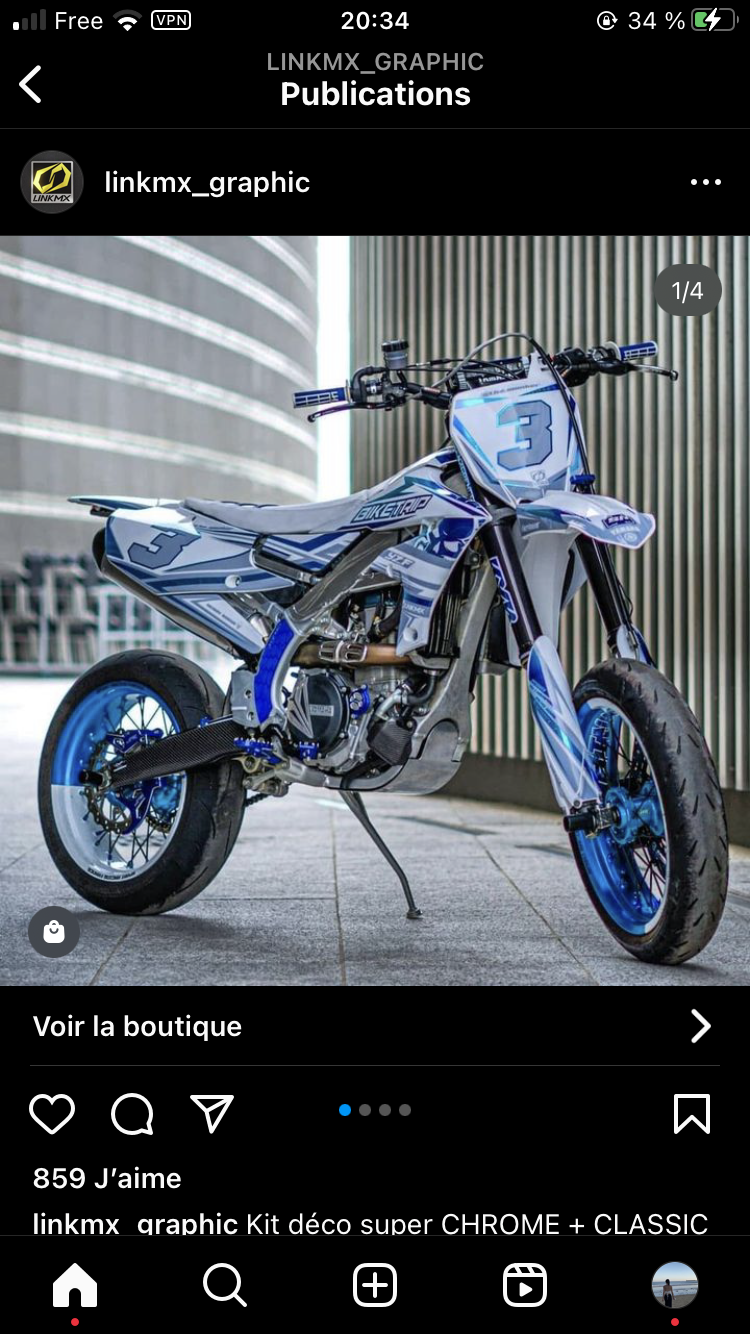
Task: Tap the shopping bag icon on photo
Action: pyautogui.click(x=54, y=932)
